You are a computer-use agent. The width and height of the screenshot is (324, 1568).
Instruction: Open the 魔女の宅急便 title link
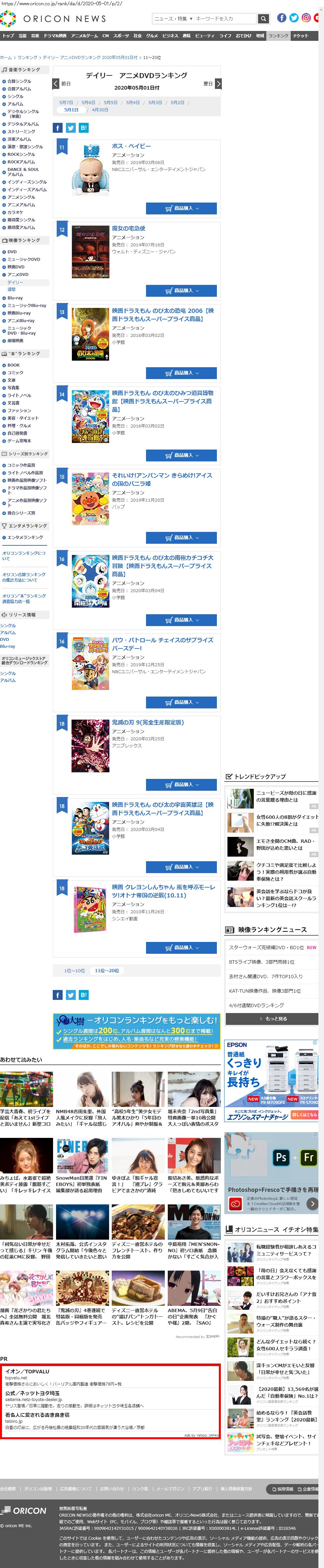129,228
